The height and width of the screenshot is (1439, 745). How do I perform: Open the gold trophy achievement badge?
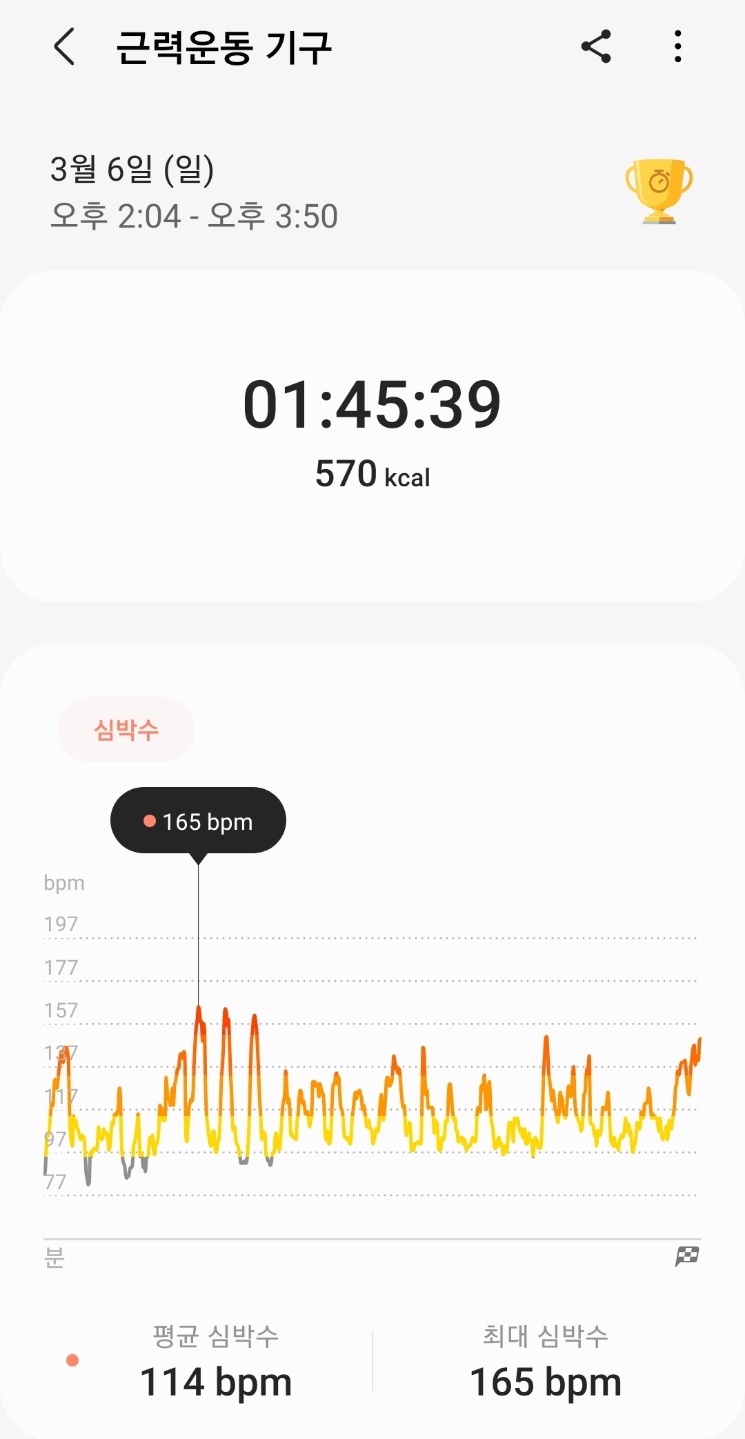[x=658, y=191]
